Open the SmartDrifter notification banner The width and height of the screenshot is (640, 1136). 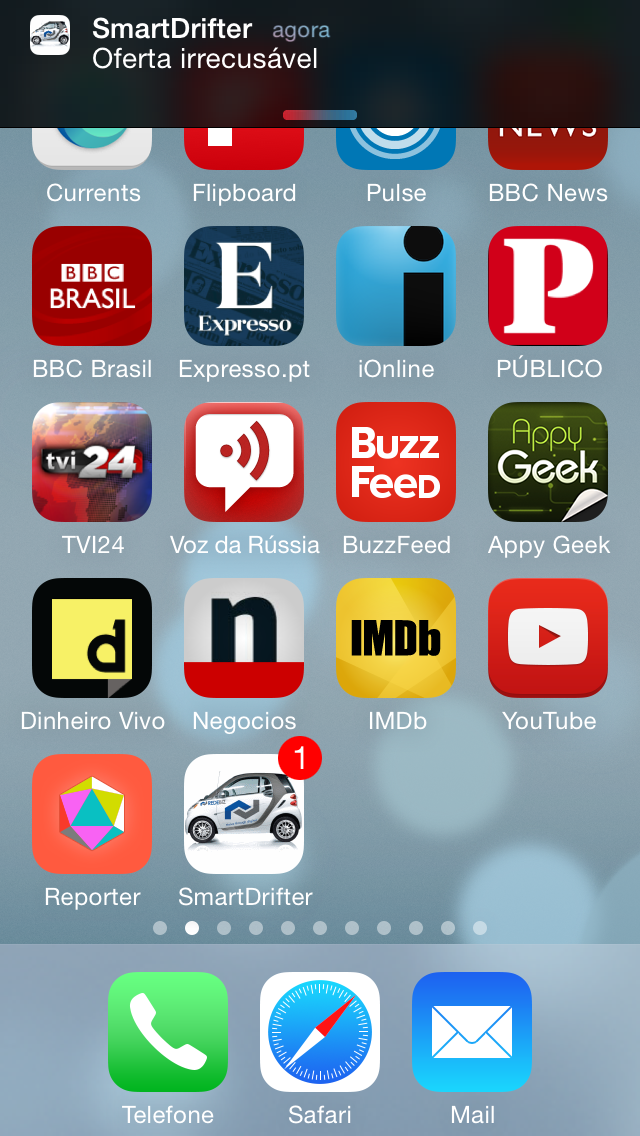pos(320,45)
